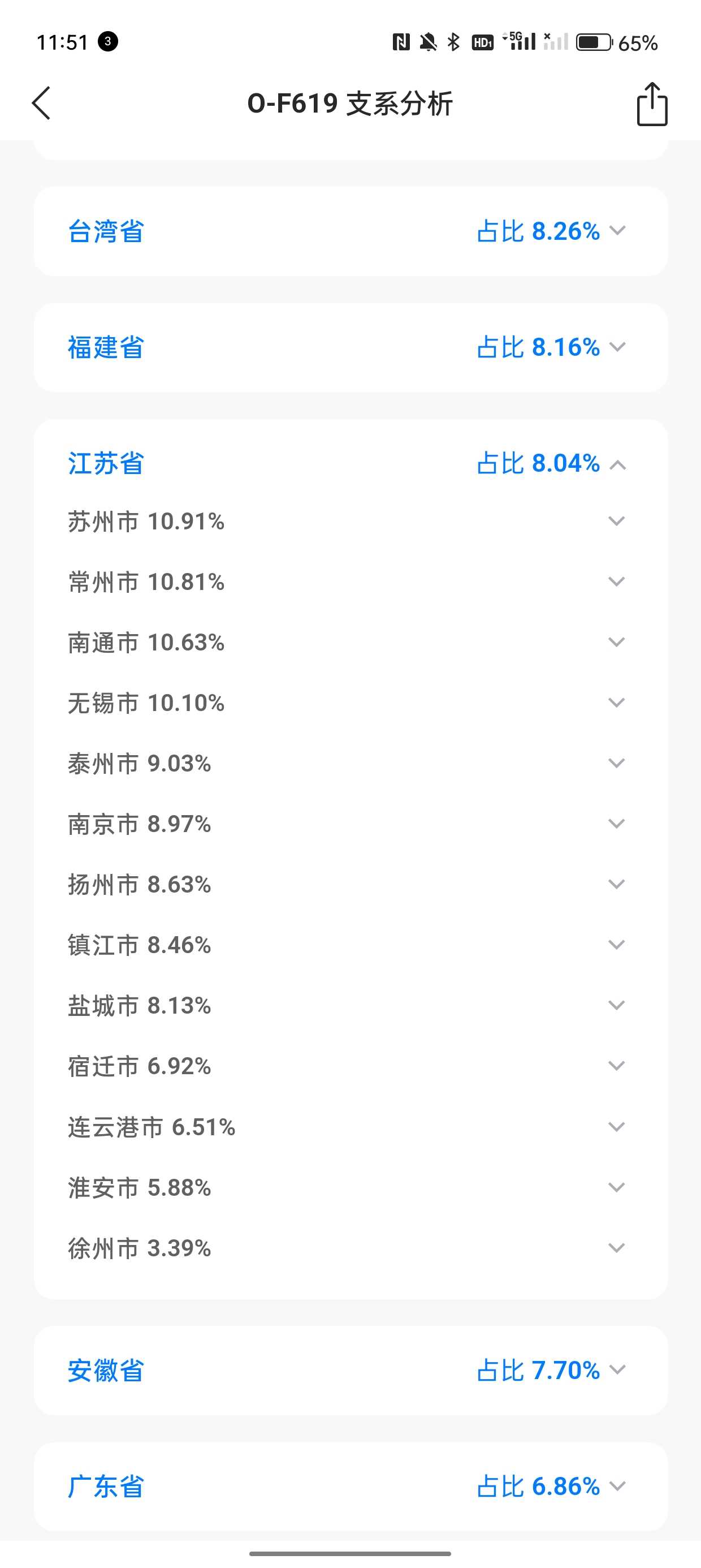Viewport: 701px width, 1568px height.
Task: Expand the 广东省 section
Action: pyautogui.click(x=350, y=1486)
